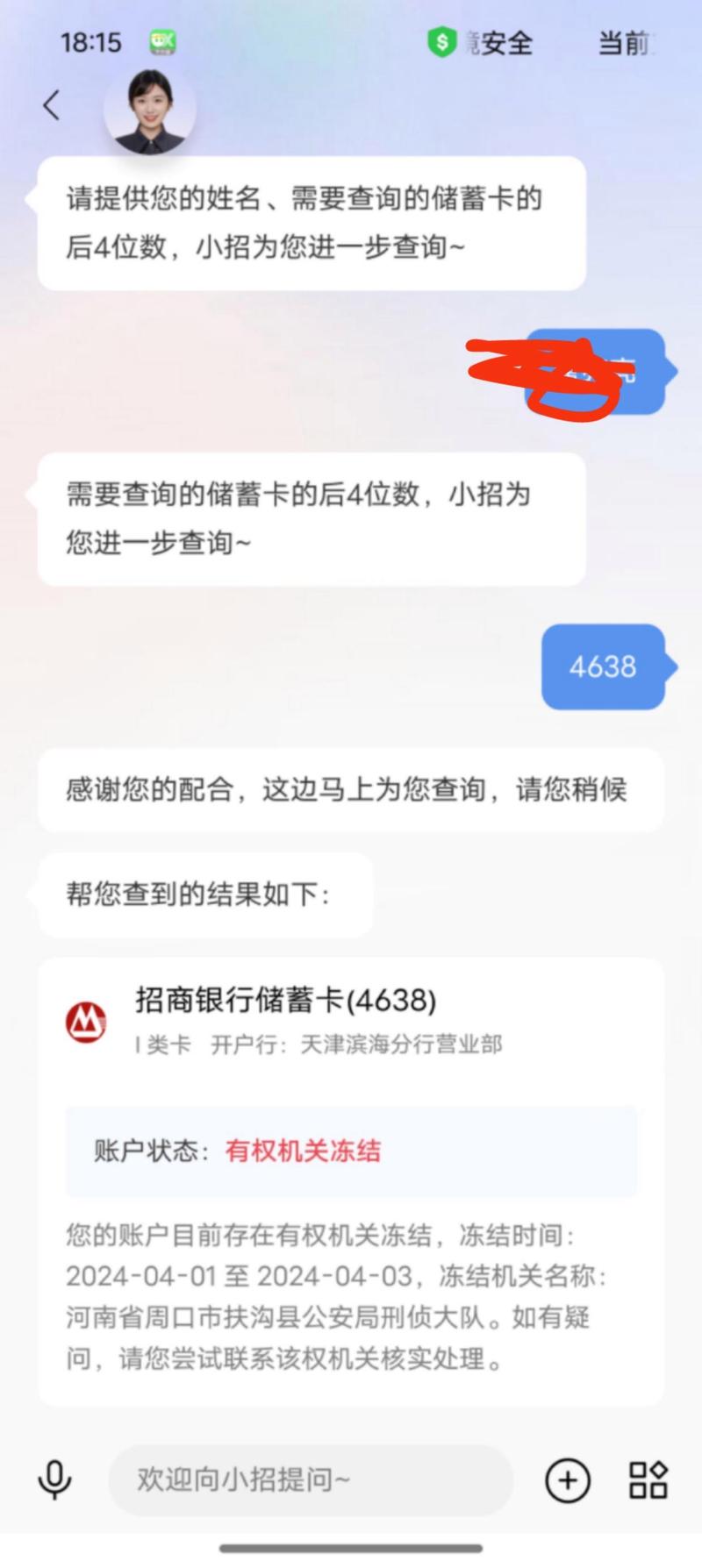Tap the 欢迎向小招提问 message field
Viewport: 702px width, 1568px height.
309,1479
